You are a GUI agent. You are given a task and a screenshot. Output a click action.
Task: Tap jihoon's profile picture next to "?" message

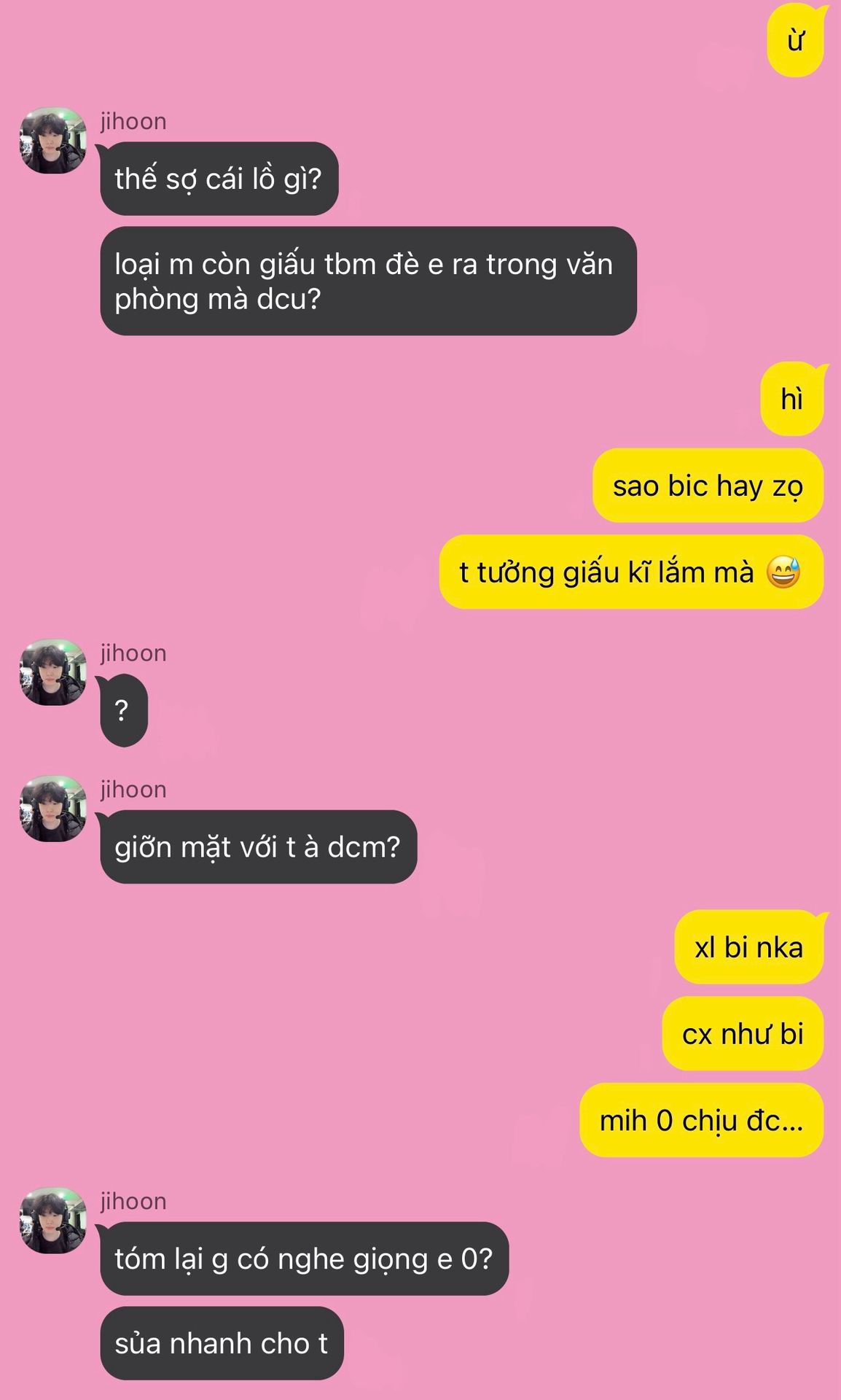click(52, 672)
